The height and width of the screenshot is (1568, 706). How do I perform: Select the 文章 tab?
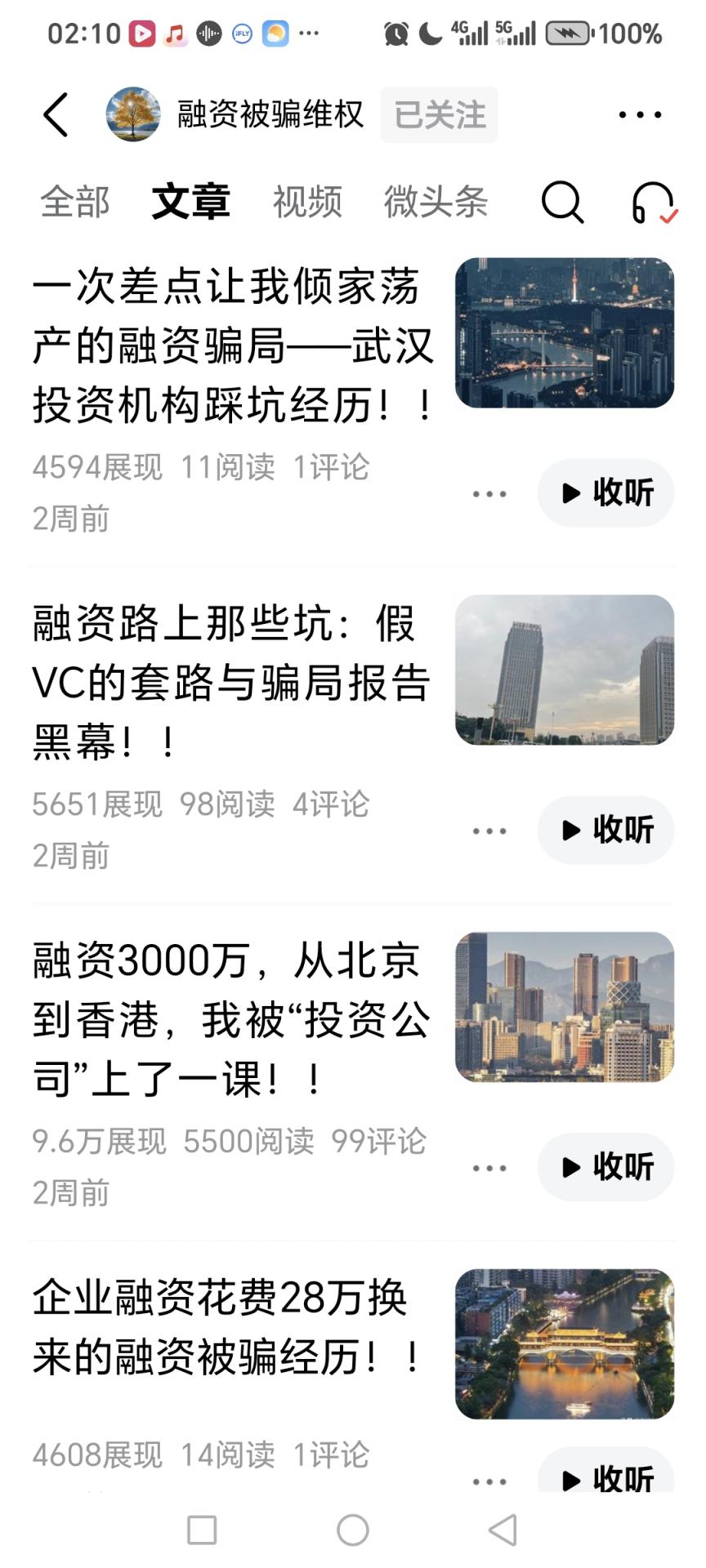tap(191, 202)
